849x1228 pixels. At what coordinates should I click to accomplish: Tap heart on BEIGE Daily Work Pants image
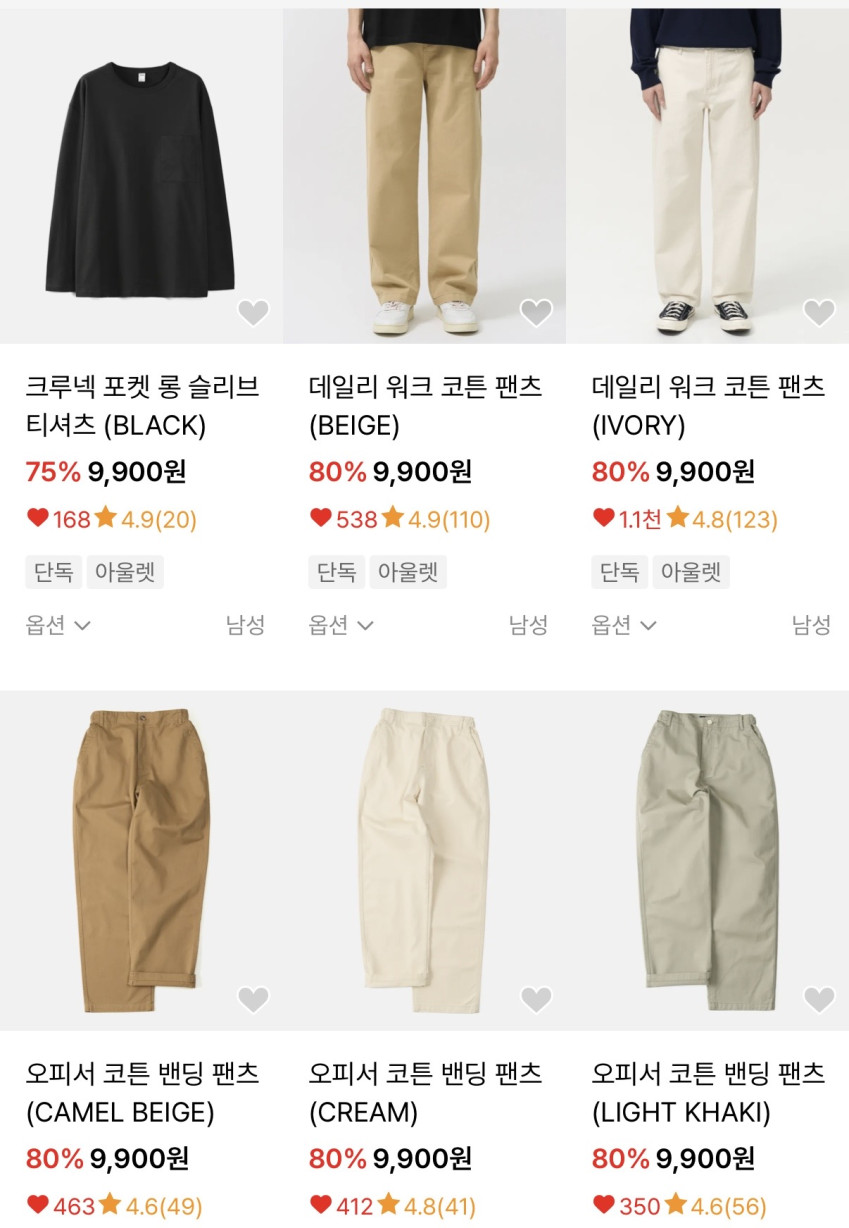(x=536, y=313)
